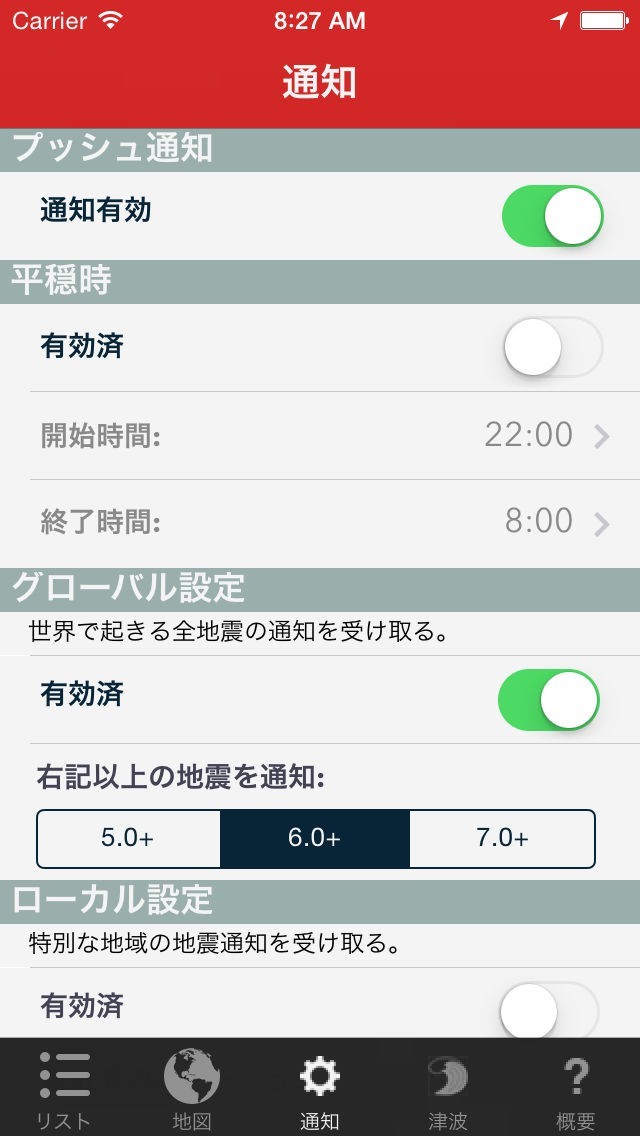Disable the グローバル設定 有効済 switch
Image resolution: width=640 pixels, height=1136 pixels.
[x=549, y=700]
